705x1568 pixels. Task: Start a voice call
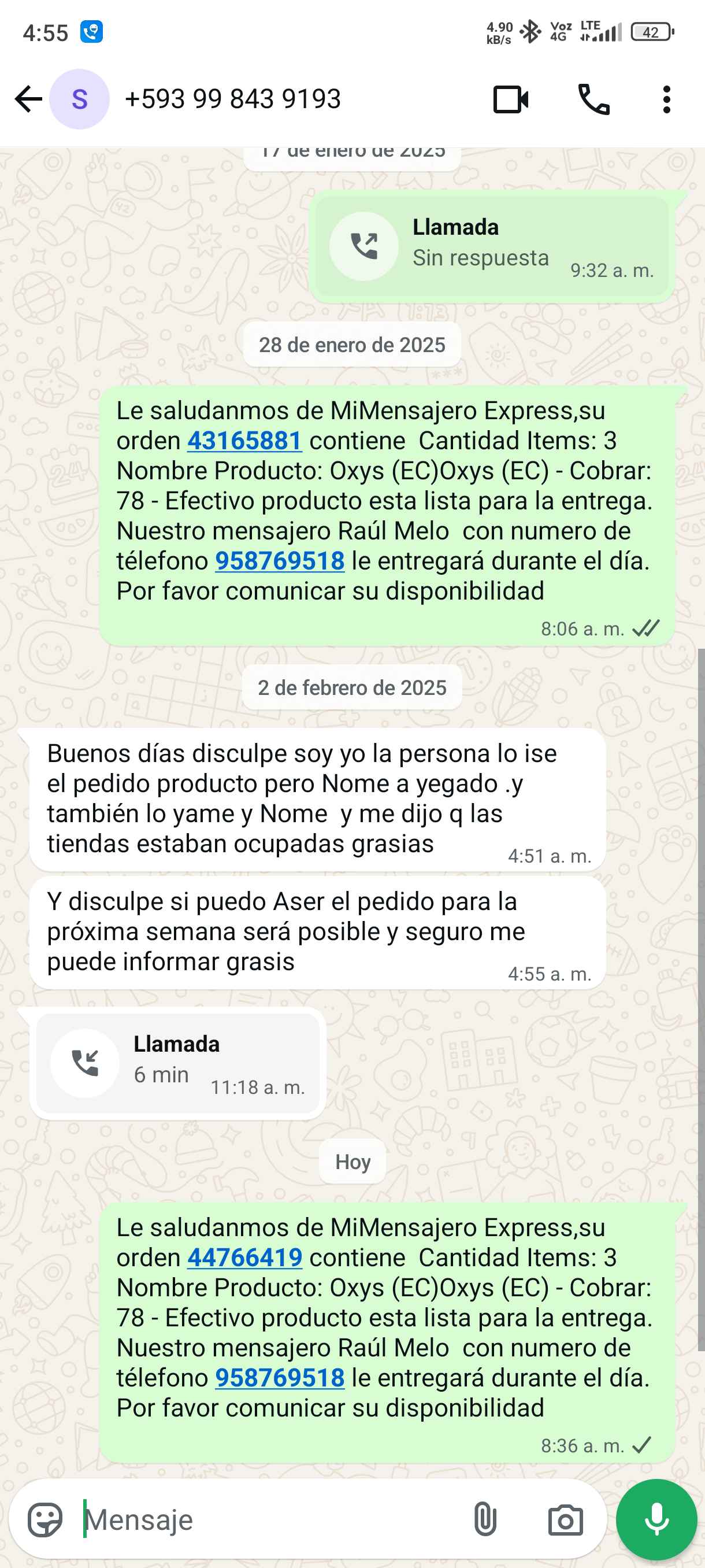pos(593,100)
